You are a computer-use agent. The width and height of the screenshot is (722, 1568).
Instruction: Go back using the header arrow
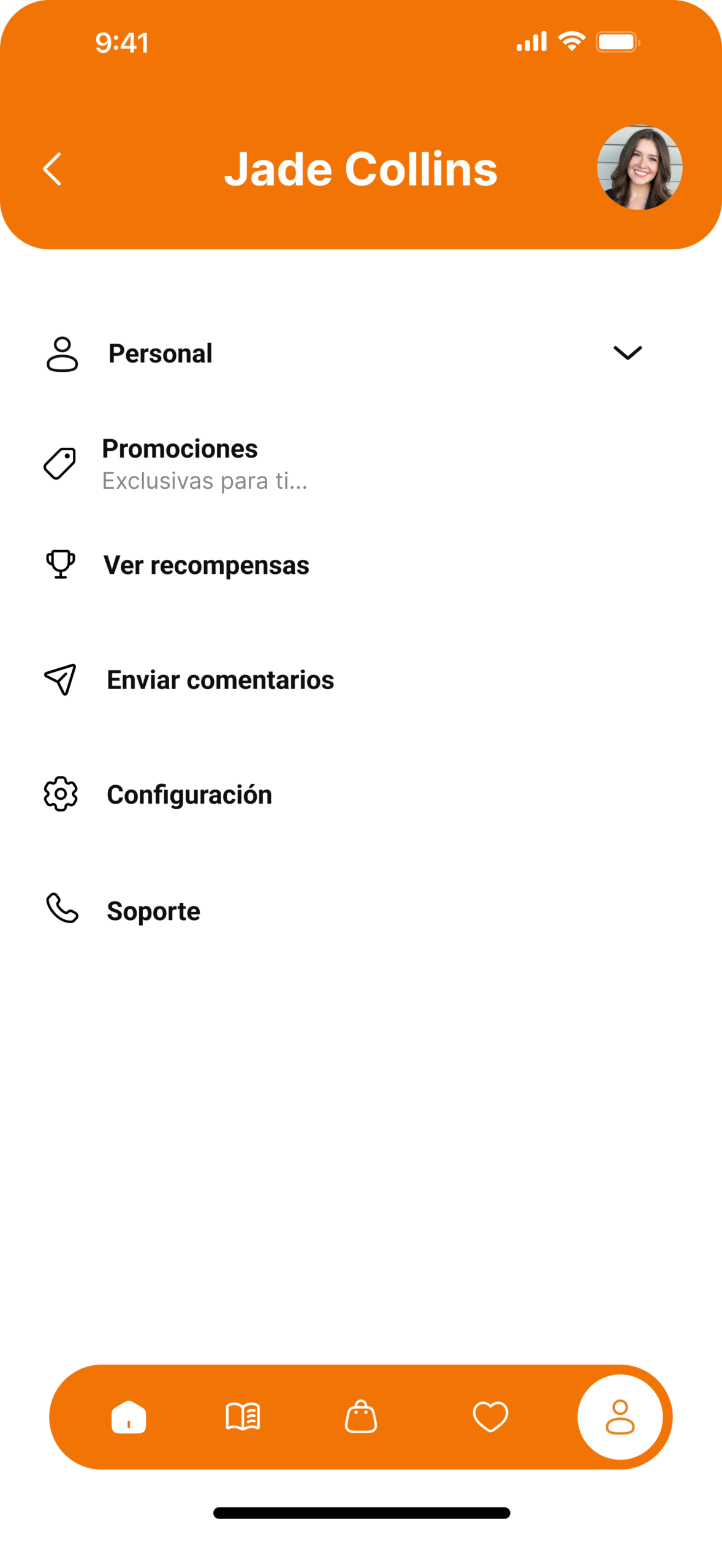53,168
